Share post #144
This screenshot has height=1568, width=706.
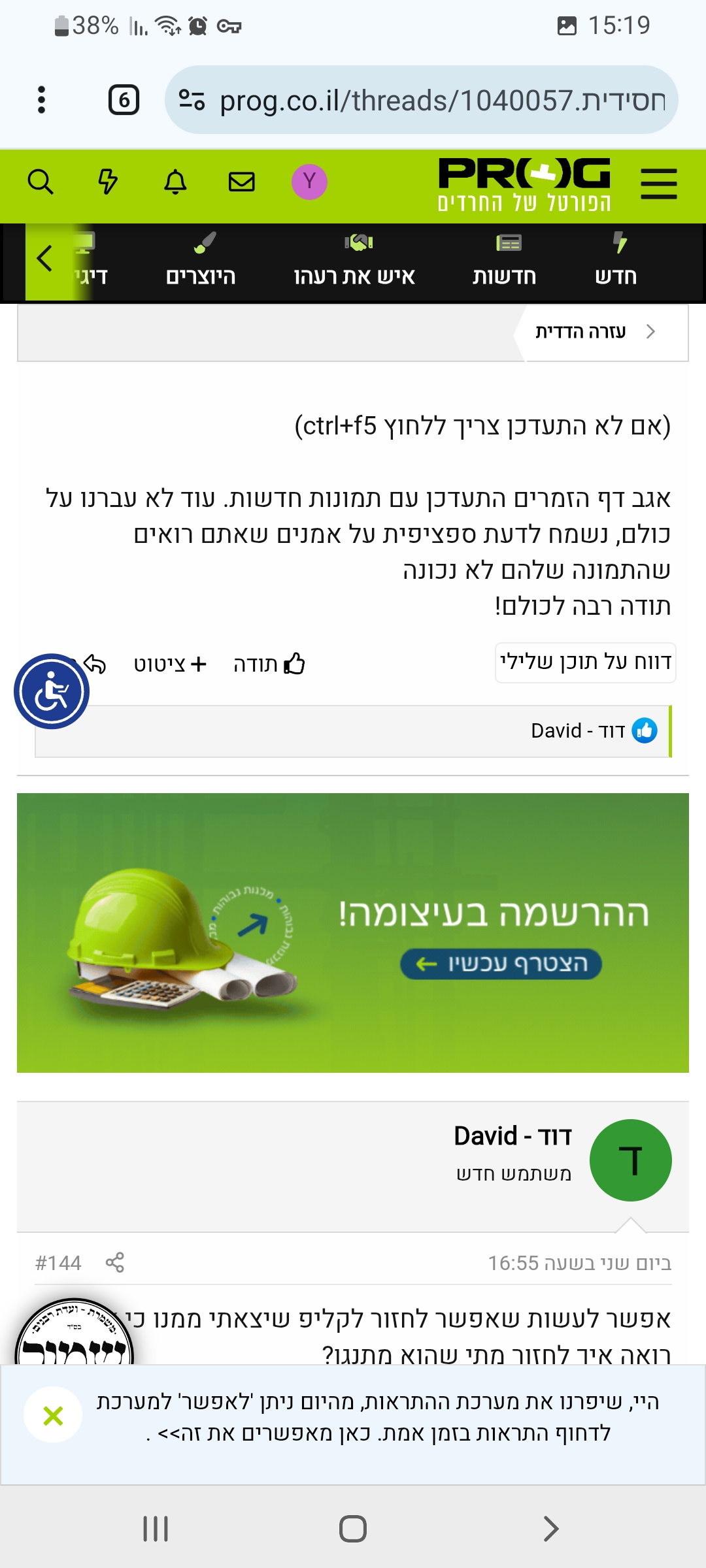(115, 1263)
